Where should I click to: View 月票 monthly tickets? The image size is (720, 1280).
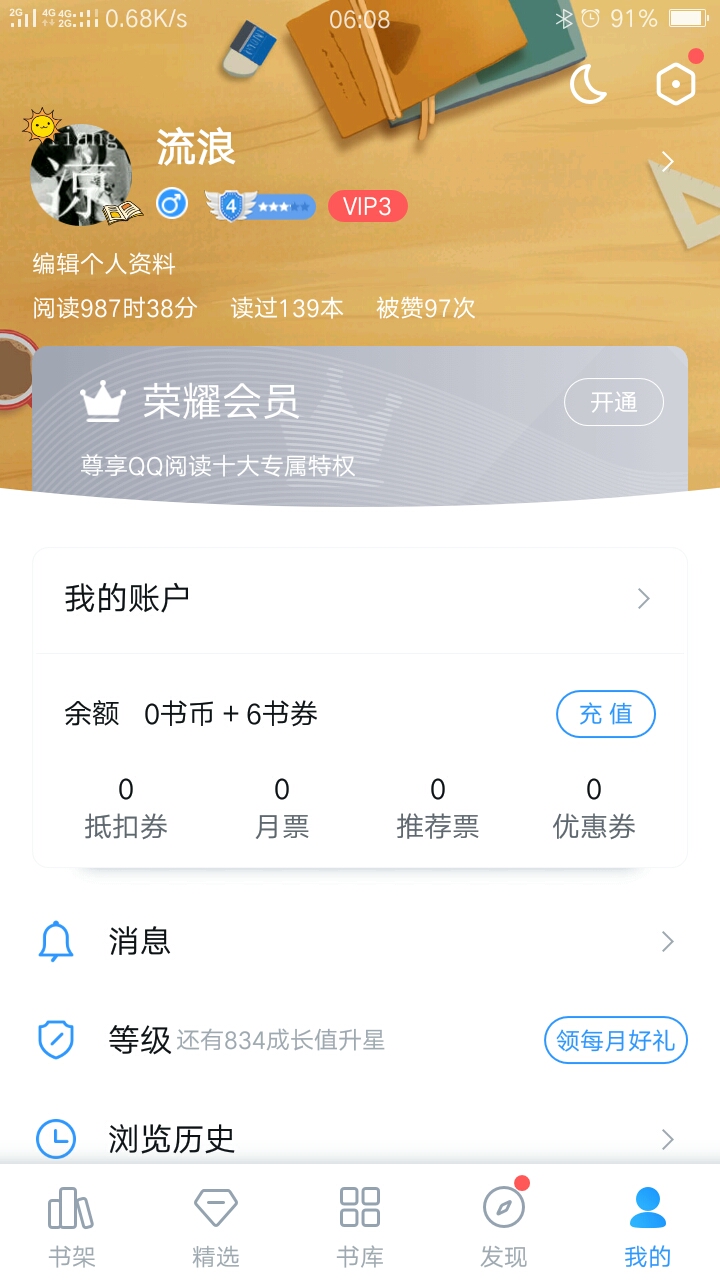282,809
